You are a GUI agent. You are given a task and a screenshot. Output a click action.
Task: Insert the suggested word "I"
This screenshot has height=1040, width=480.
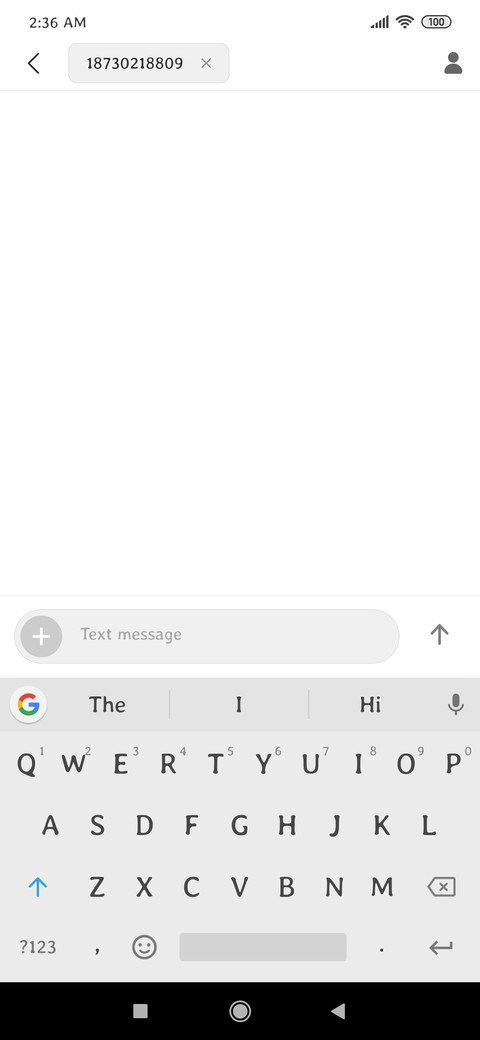pos(239,704)
